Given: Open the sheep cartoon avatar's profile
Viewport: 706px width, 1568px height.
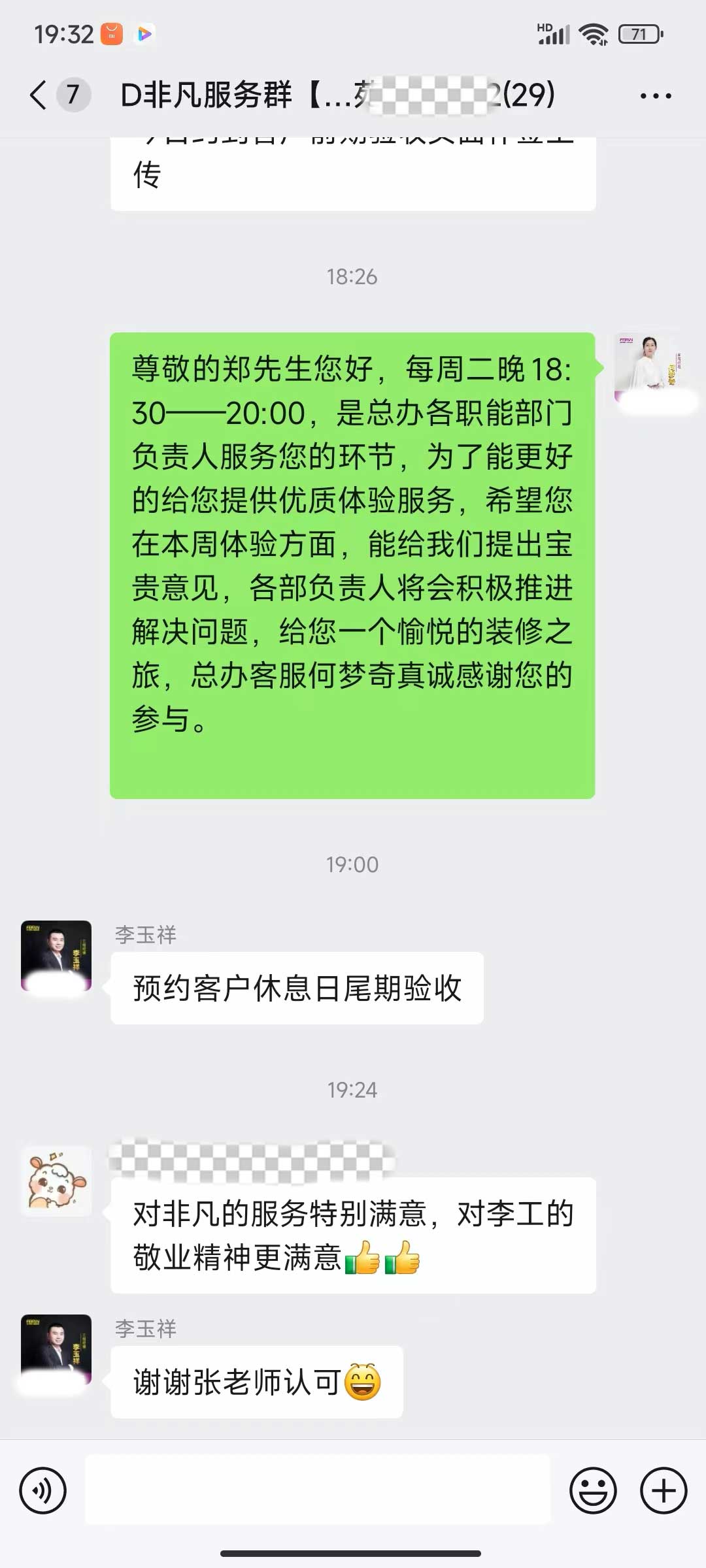Looking at the screenshot, I should coord(56,1181).
